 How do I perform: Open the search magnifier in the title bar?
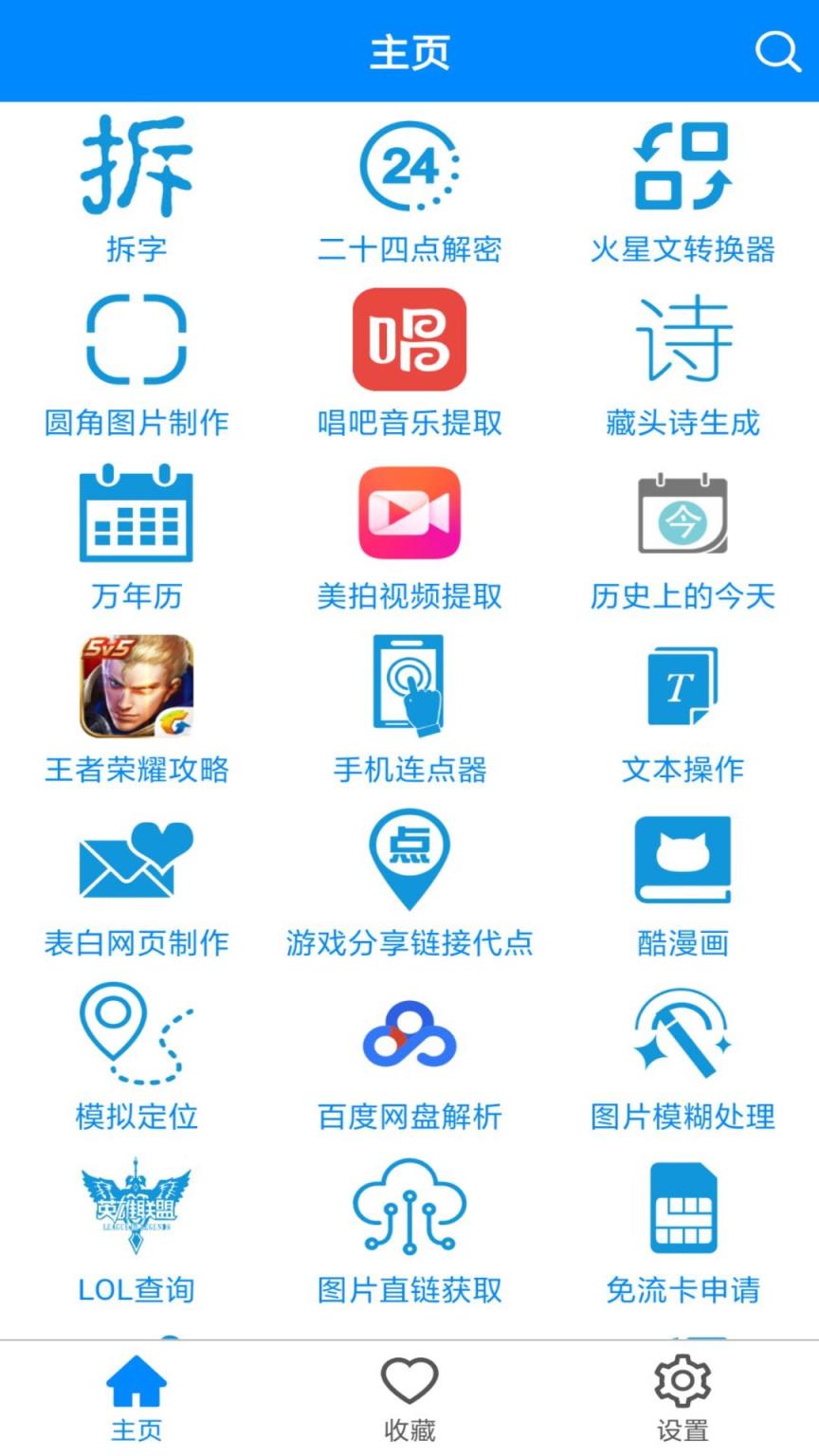[777, 51]
